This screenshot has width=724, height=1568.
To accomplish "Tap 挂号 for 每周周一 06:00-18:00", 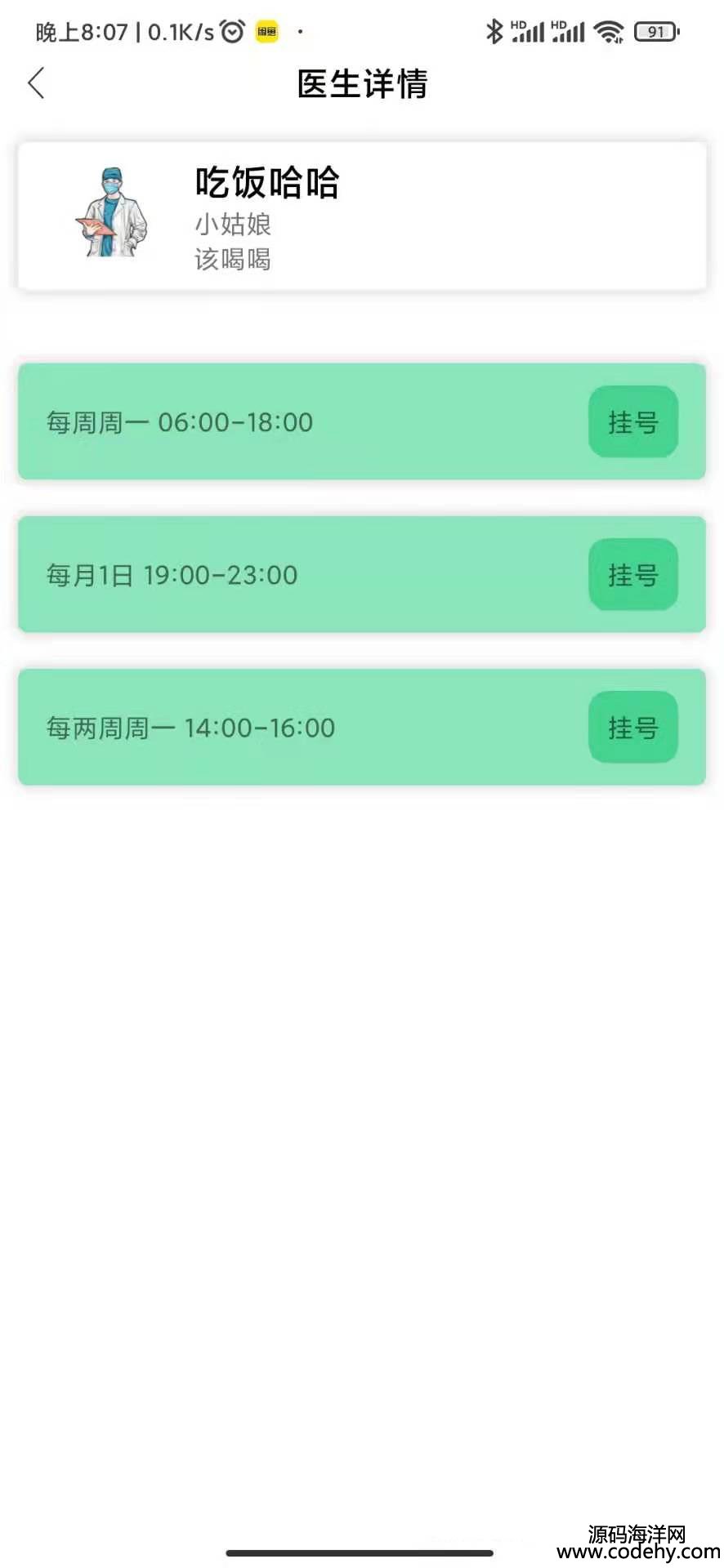I will click(x=633, y=421).
